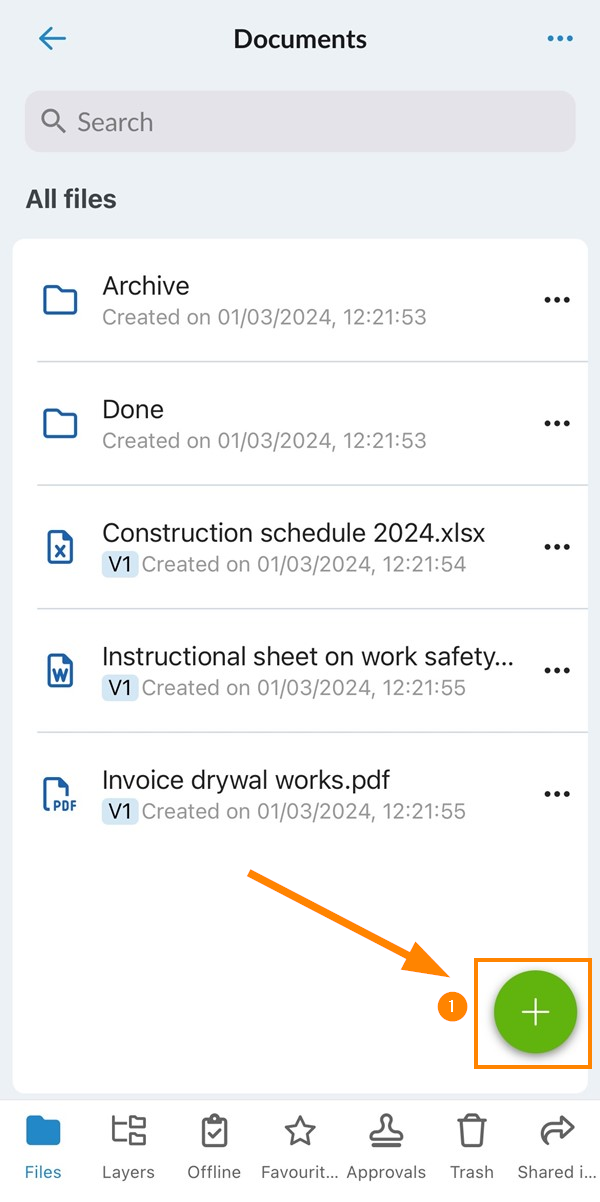The width and height of the screenshot is (600, 1202).
Task: Show options for Invoice drywall works.pdf
Action: pos(557,794)
